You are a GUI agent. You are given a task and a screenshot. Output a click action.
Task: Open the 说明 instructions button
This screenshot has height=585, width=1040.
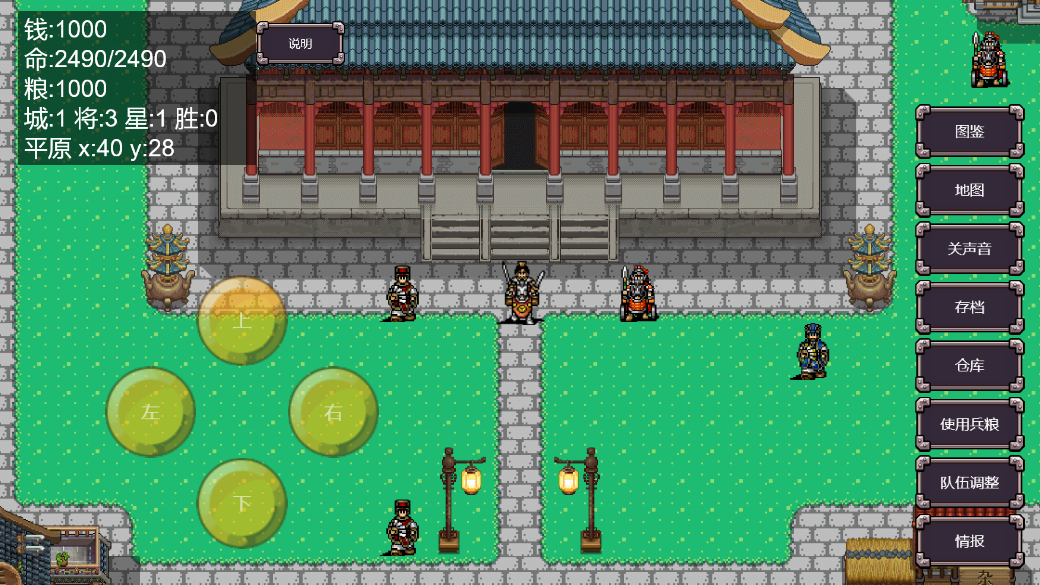point(300,44)
